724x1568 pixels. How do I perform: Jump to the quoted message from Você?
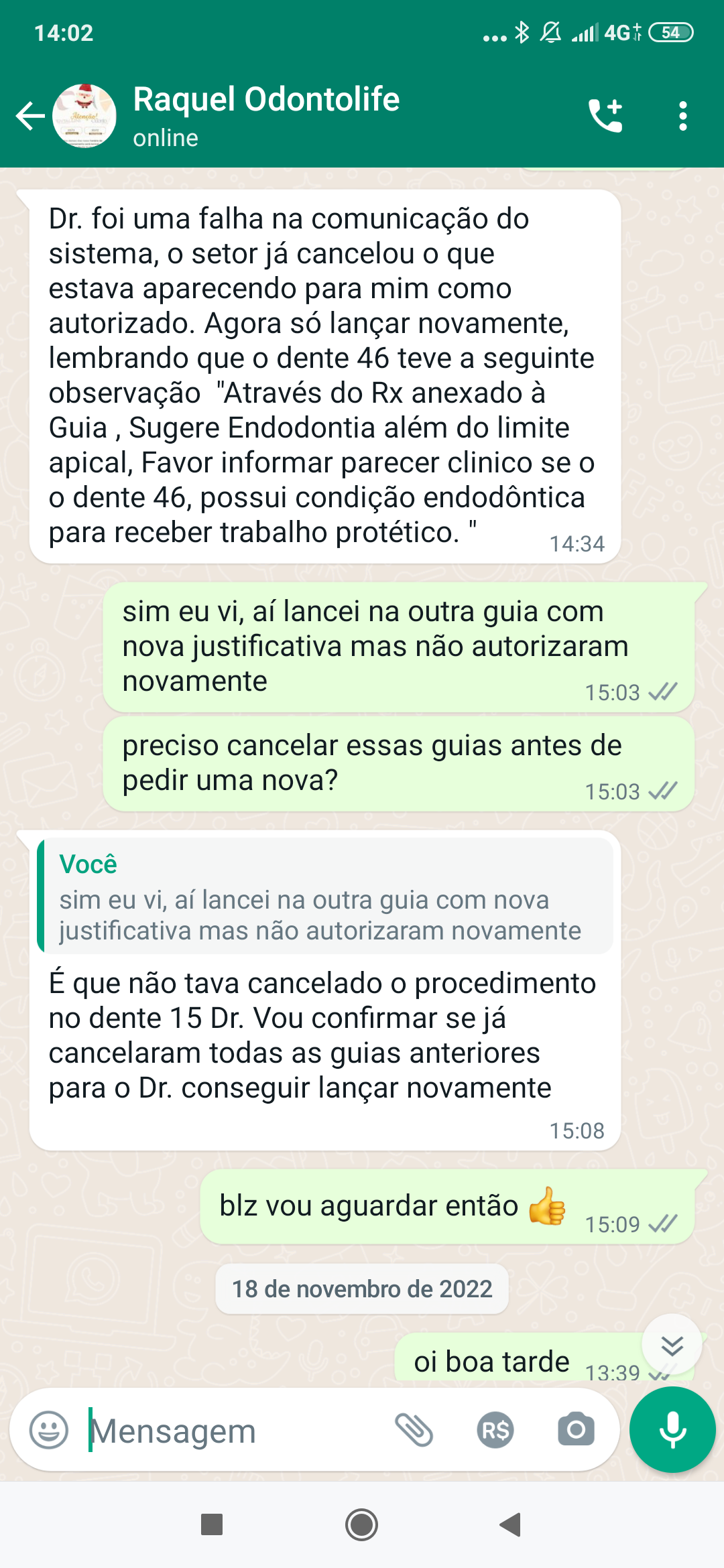coord(326,896)
